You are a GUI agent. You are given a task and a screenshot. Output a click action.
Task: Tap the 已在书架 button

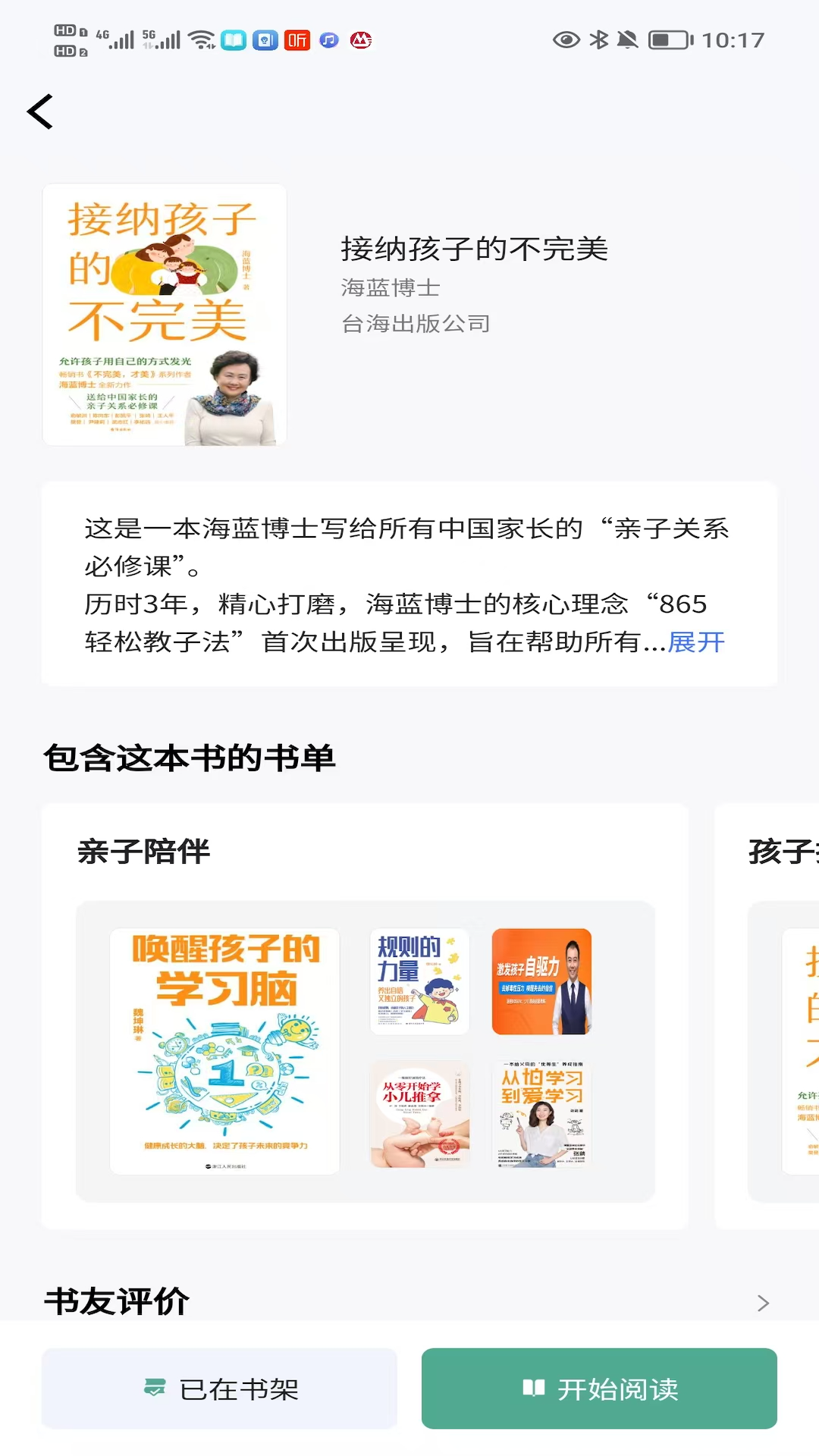tap(219, 1389)
